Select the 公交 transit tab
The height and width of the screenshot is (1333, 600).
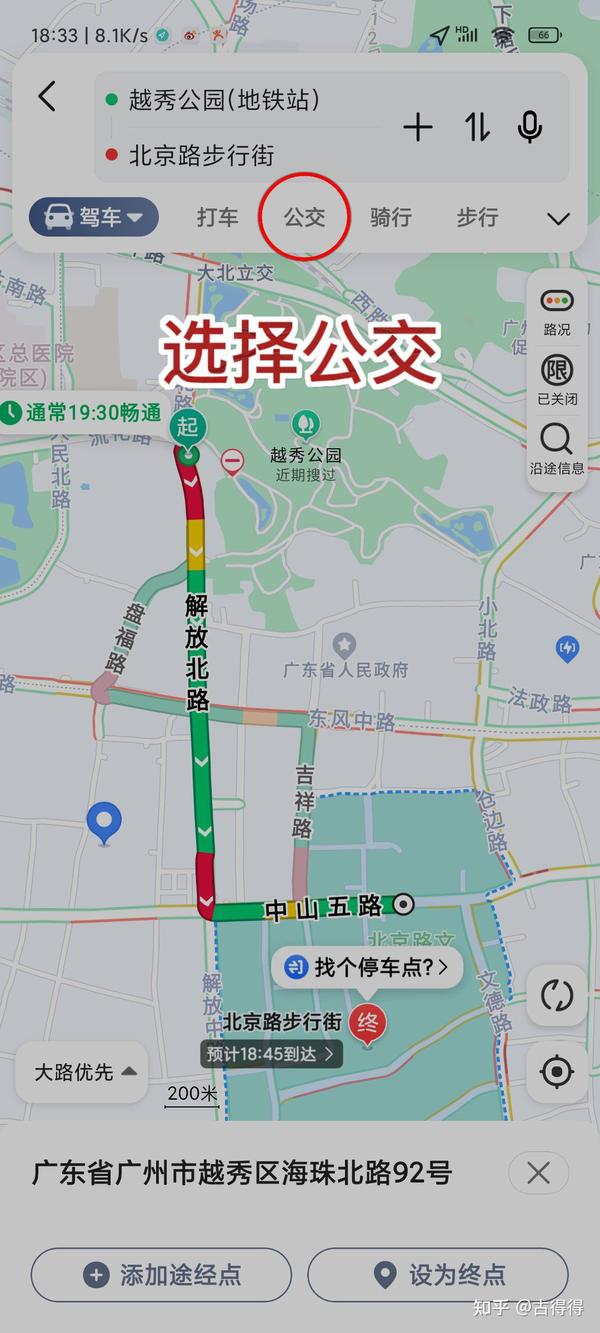[305, 217]
